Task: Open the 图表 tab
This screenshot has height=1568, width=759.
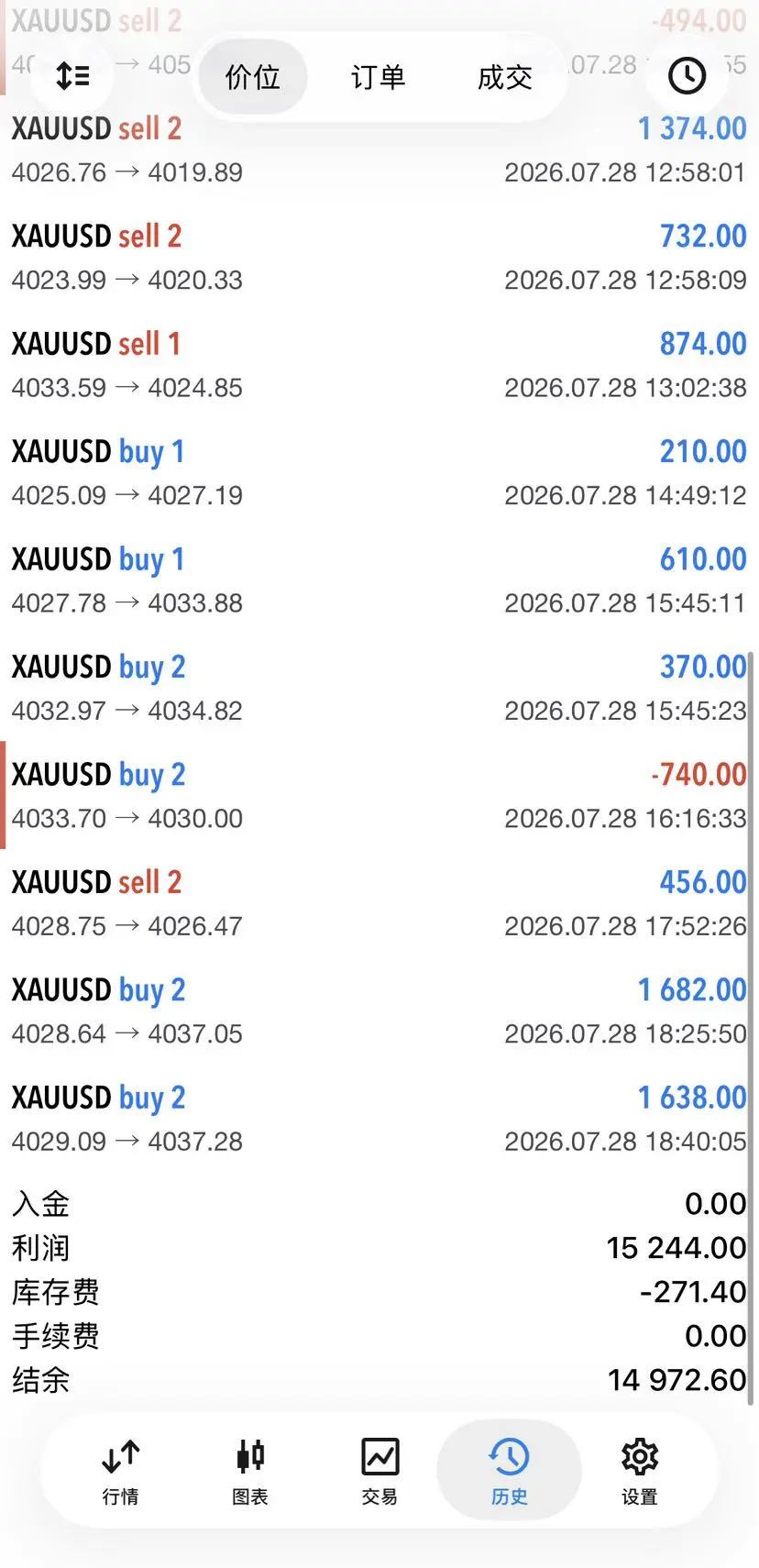Action: pos(249,1473)
